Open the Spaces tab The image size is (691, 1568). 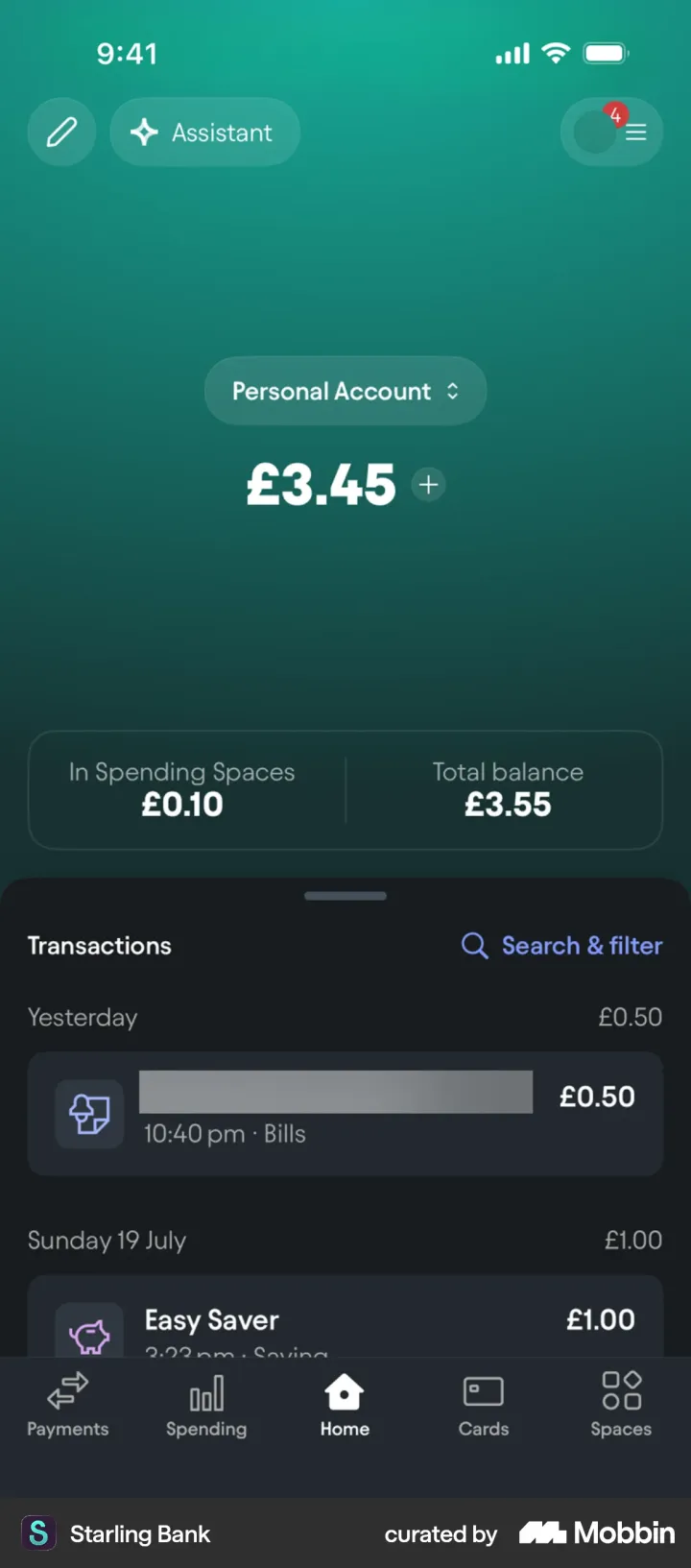click(x=621, y=1405)
